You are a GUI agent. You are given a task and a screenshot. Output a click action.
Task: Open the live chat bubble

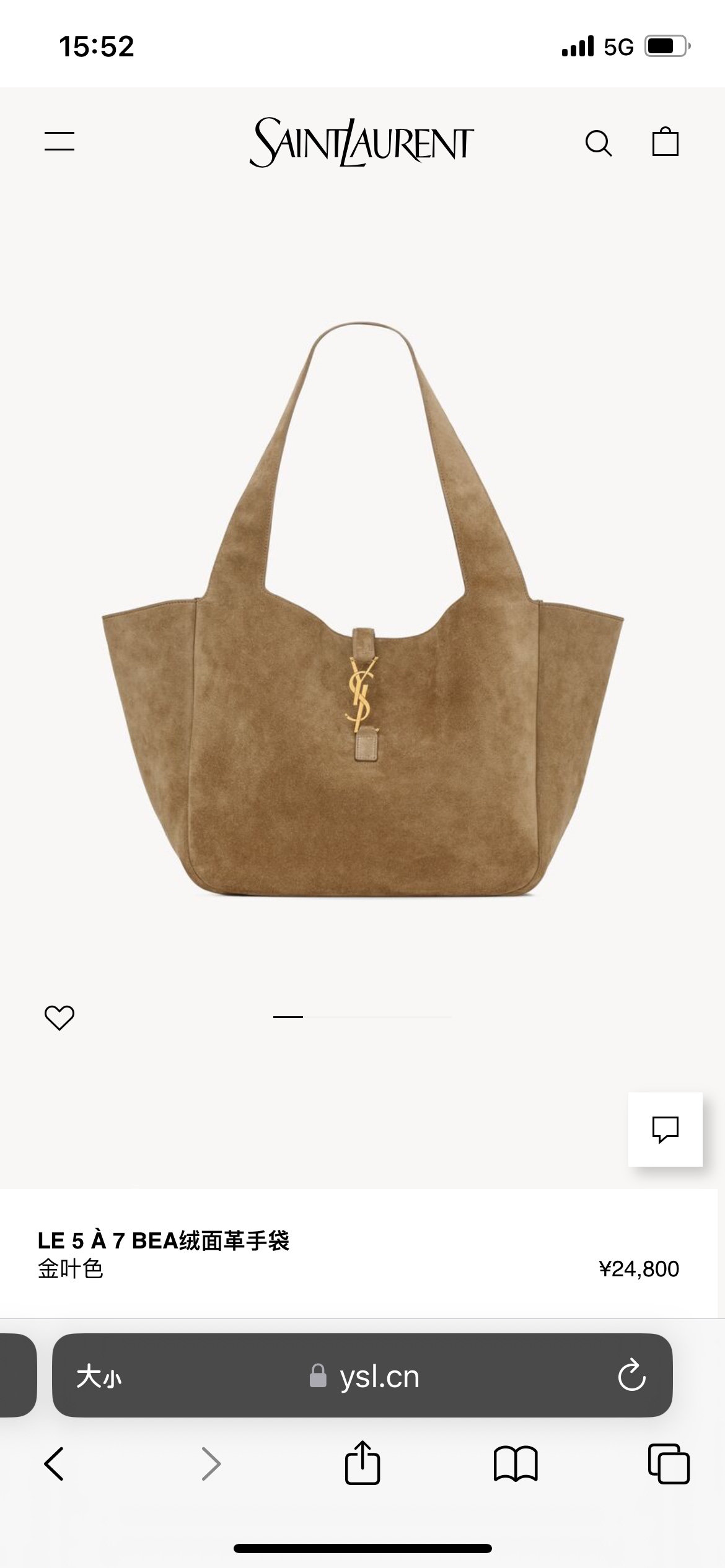[x=665, y=1129]
